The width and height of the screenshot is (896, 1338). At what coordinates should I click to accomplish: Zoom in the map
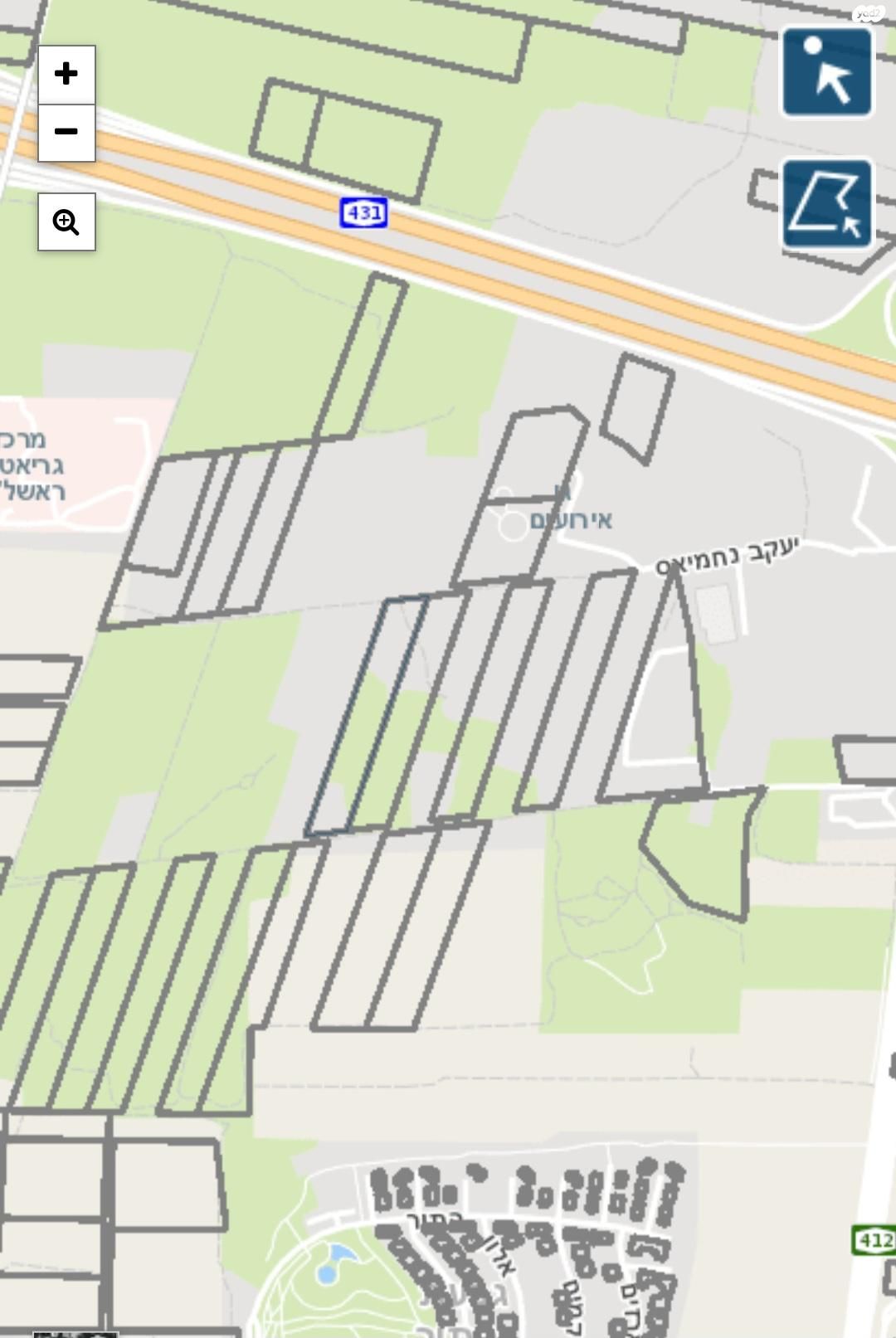[66, 75]
